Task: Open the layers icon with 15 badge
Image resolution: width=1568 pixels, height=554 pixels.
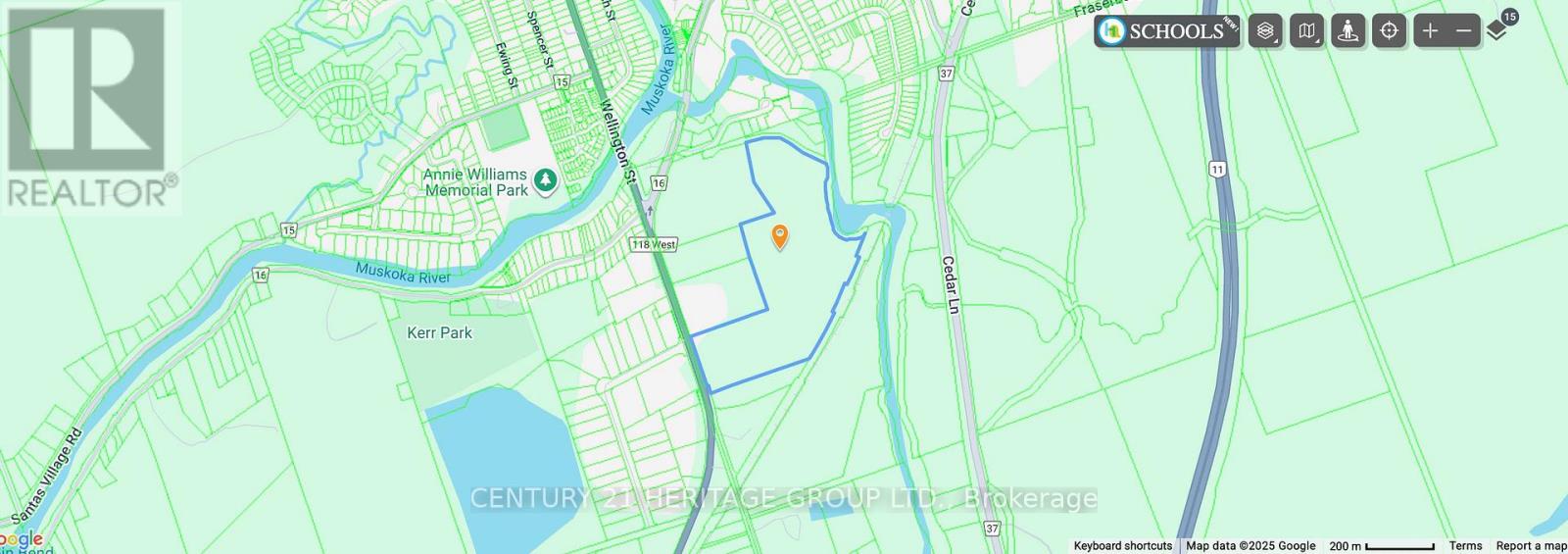Action: pos(1497,28)
